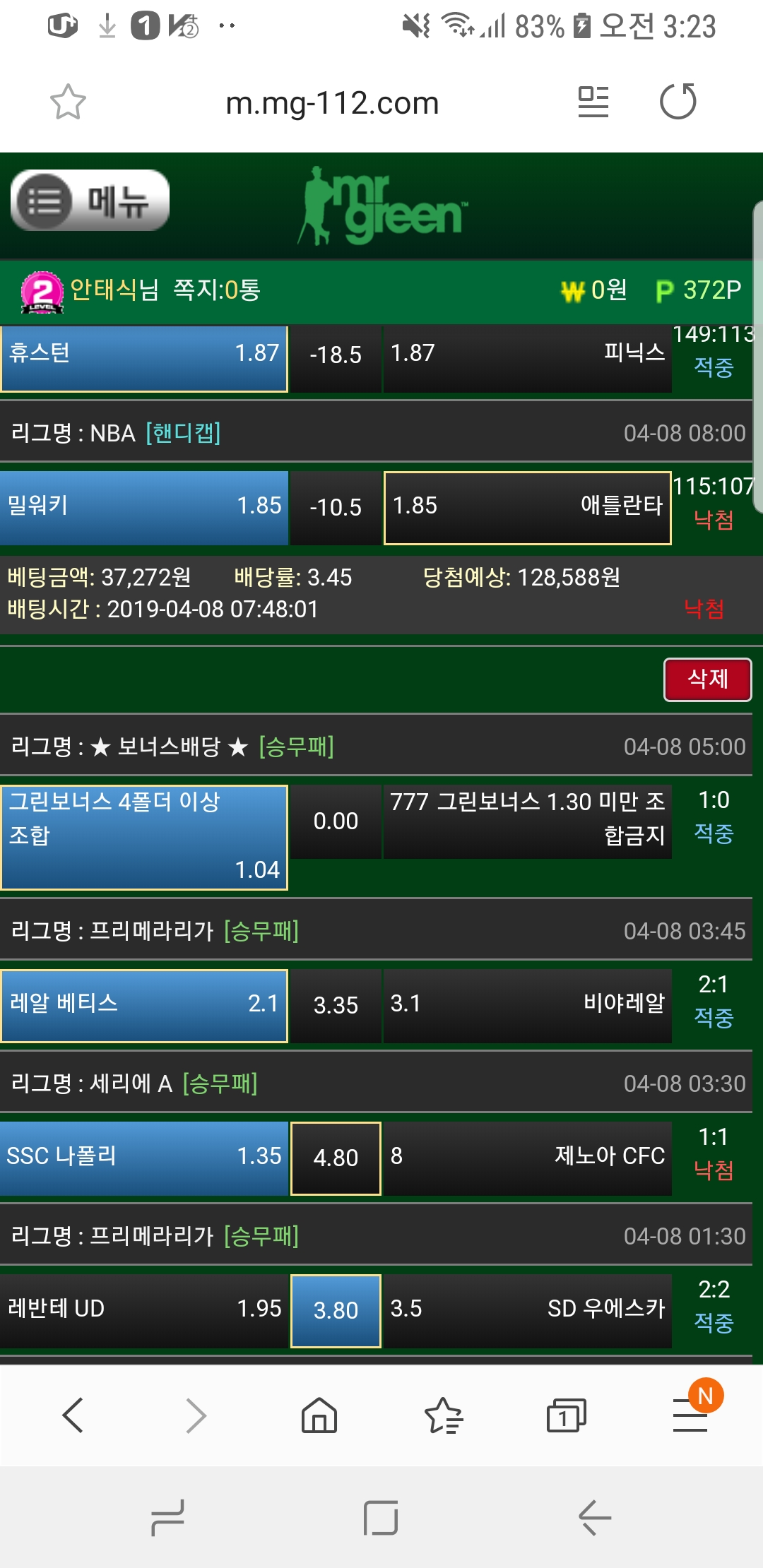Reload the page

tap(678, 102)
